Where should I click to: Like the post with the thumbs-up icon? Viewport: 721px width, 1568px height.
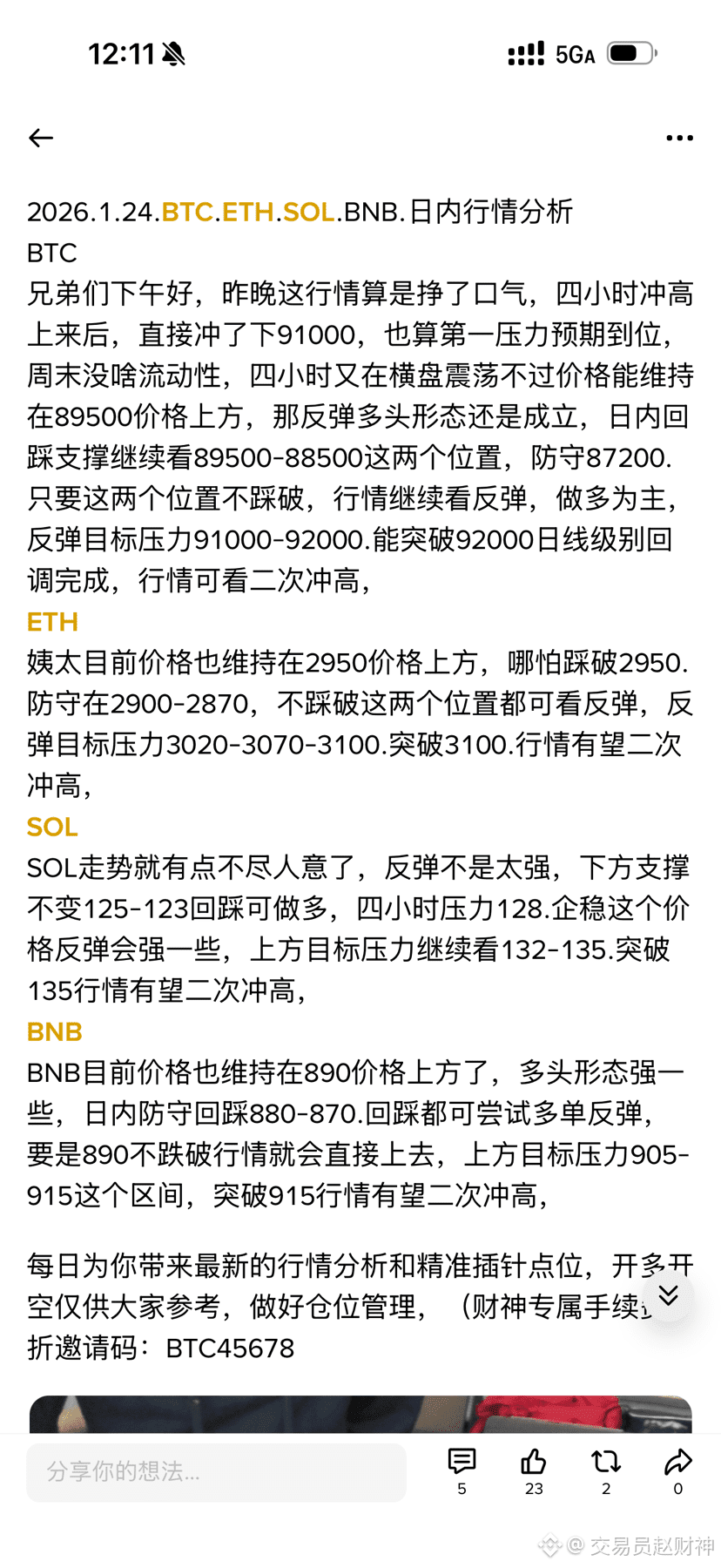(533, 1462)
